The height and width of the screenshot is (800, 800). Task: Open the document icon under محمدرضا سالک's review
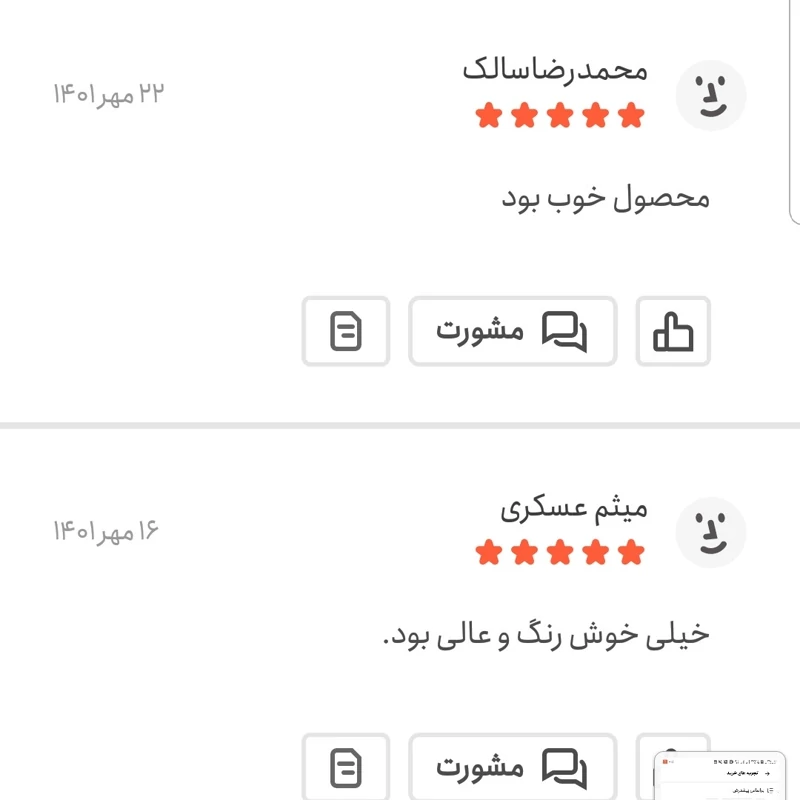coord(346,331)
